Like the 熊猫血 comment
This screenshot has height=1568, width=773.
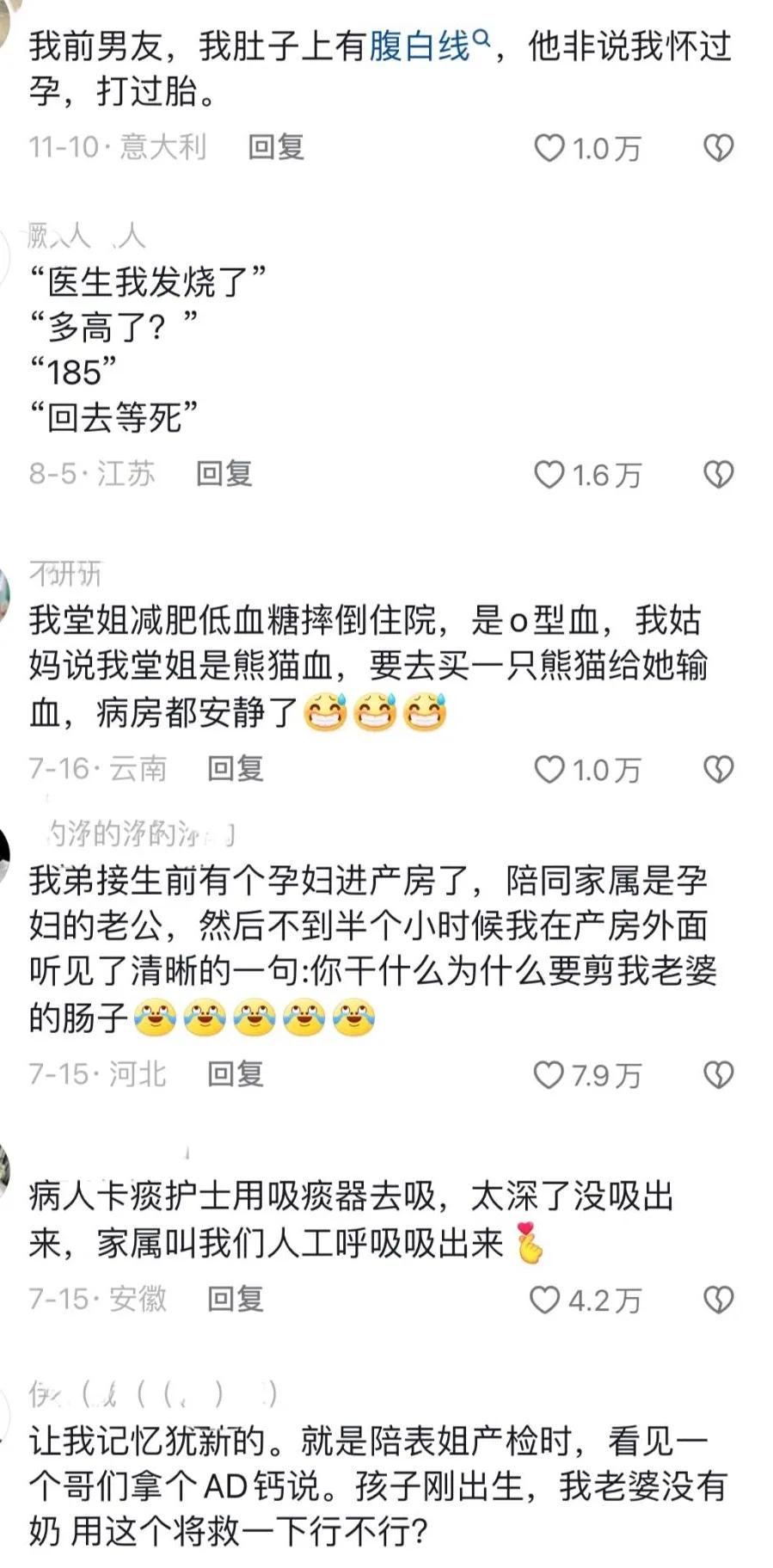coord(549,769)
